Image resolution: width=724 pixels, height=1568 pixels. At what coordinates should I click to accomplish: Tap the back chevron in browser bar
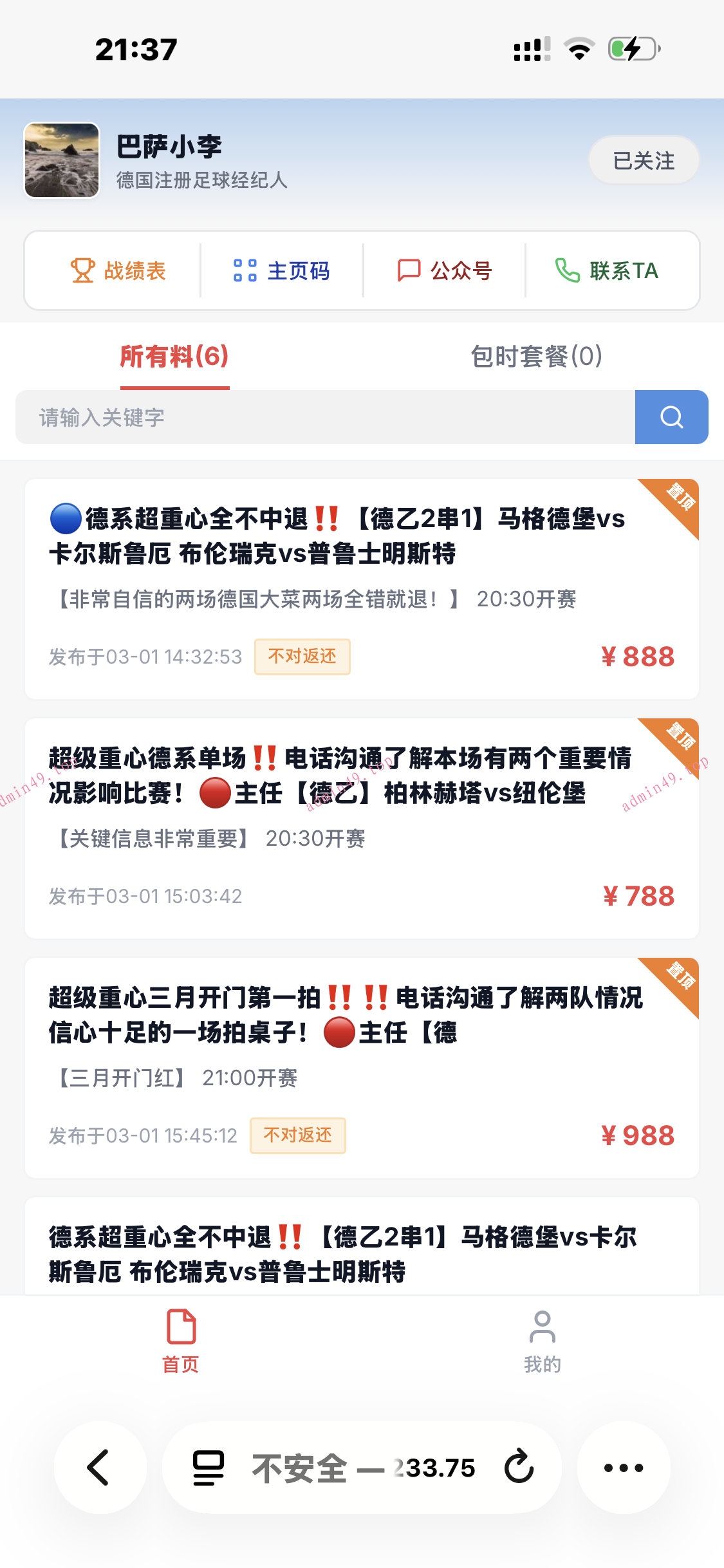[98, 1468]
